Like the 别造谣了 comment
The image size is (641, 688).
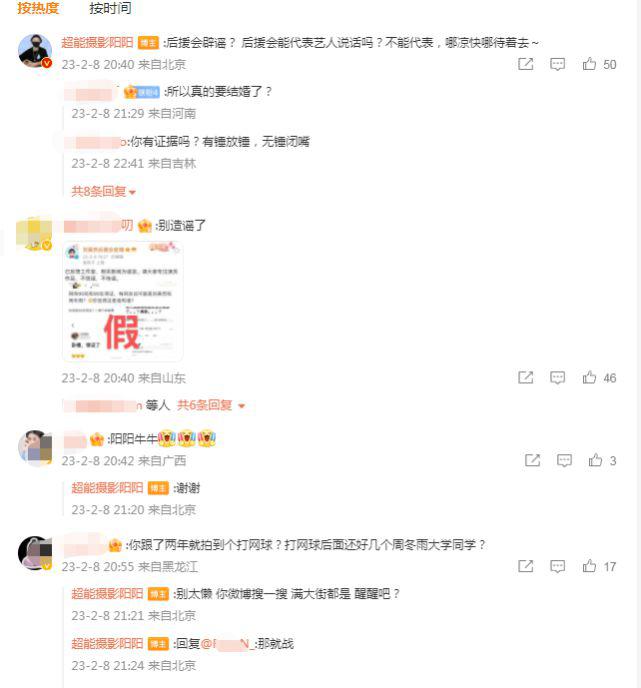pyautogui.click(x=590, y=378)
